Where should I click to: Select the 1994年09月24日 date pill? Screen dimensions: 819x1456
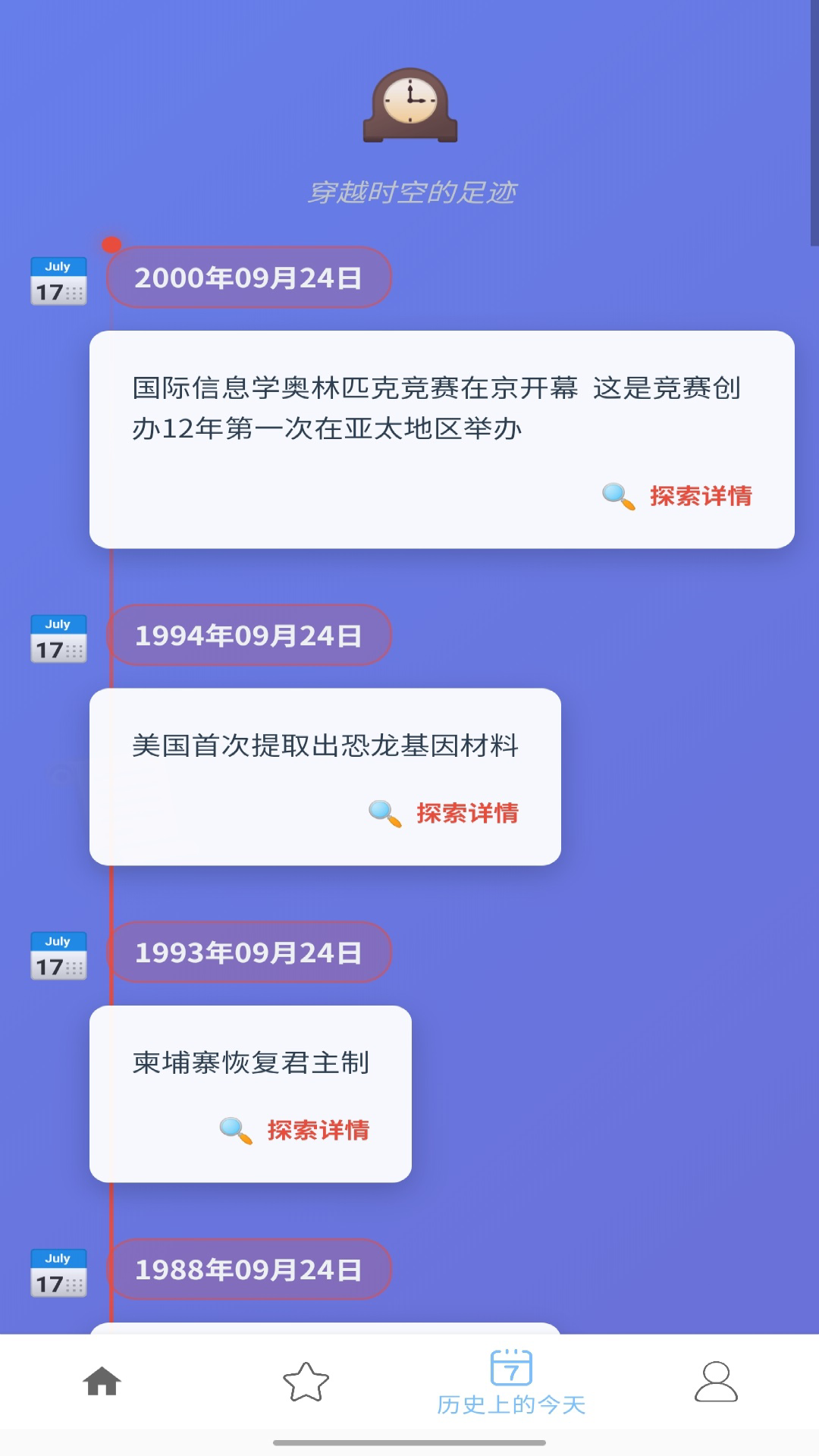(x=249, y=636)
